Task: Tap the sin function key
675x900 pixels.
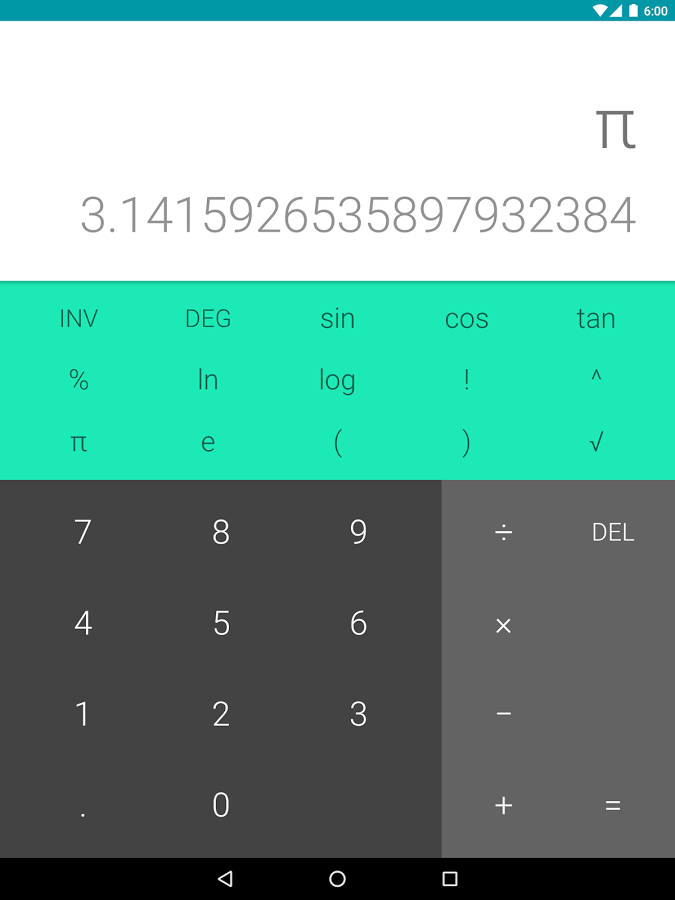Action: coord(337,319)
